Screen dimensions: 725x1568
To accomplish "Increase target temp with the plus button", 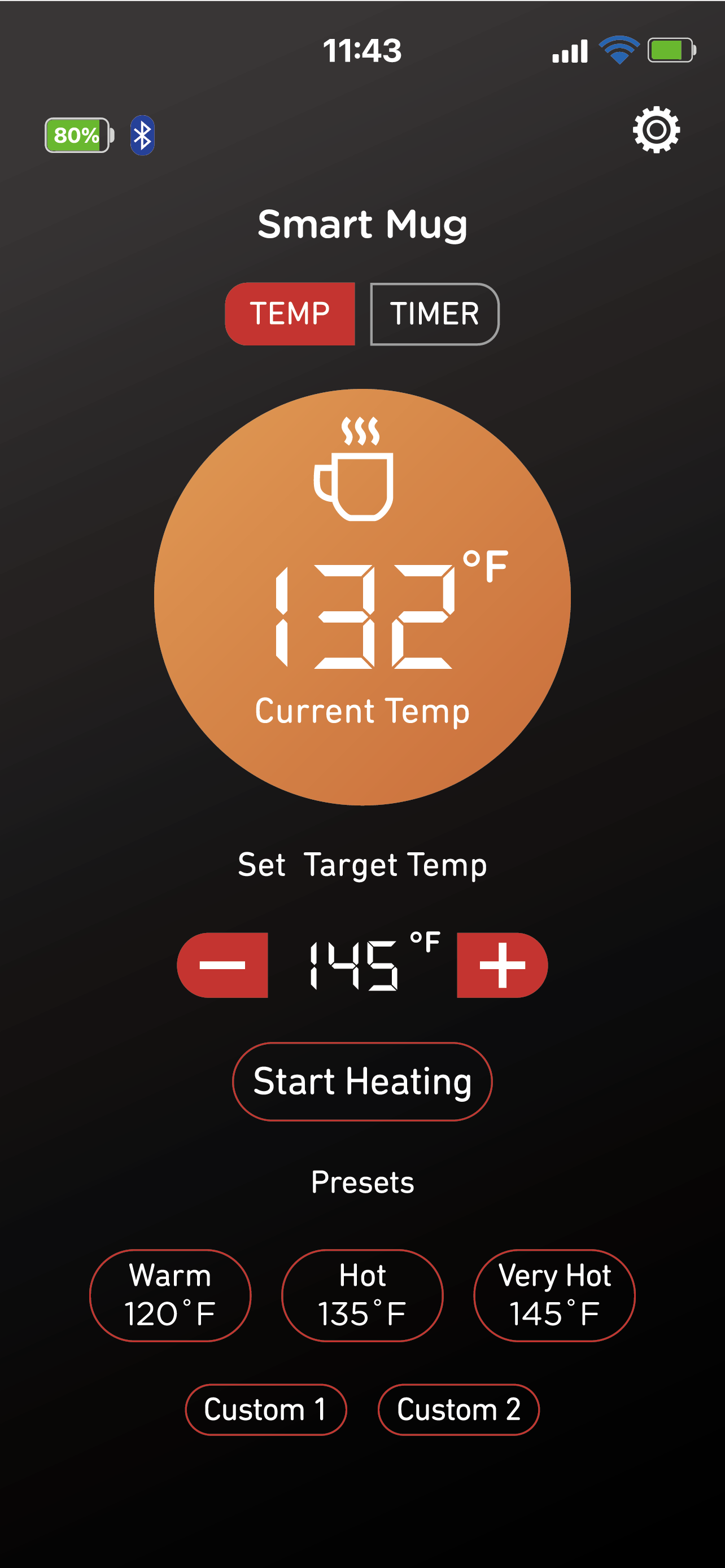I will (x=502, y=965).
